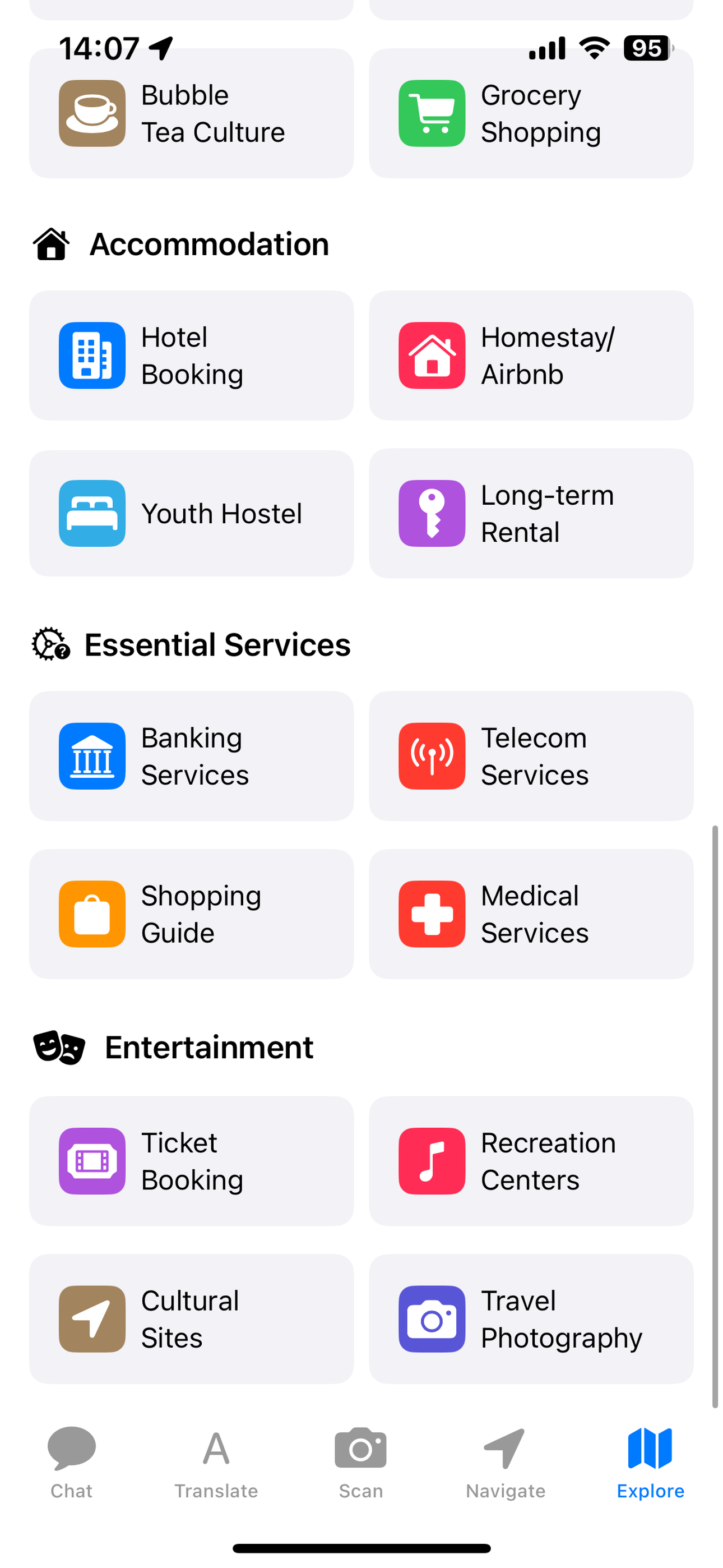Open Medical Services
This screenshot has height=1568, width=723.
pyautogui.click(x=531, y=914)
